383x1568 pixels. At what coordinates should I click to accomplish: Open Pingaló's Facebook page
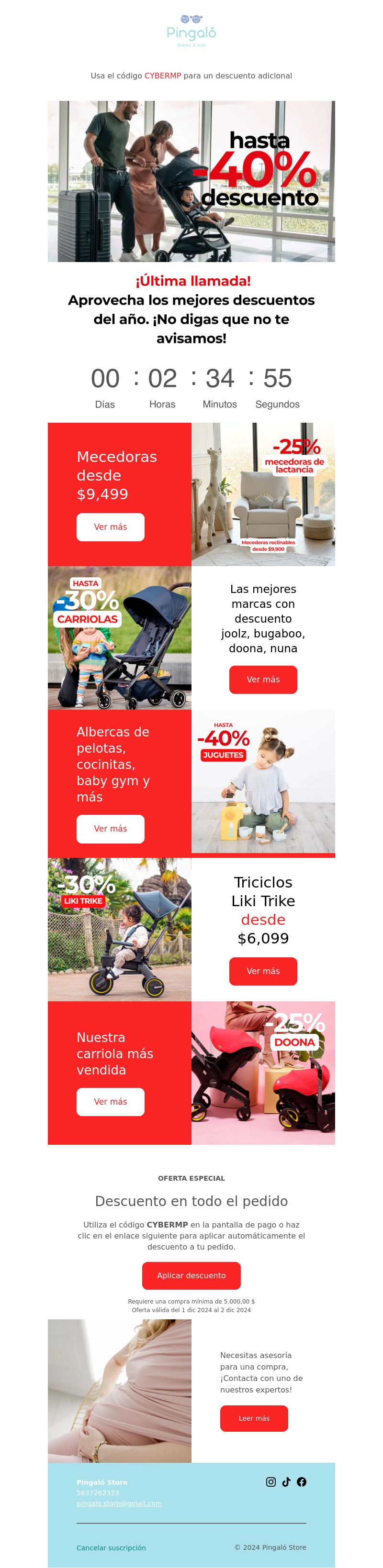(301, 1481)
